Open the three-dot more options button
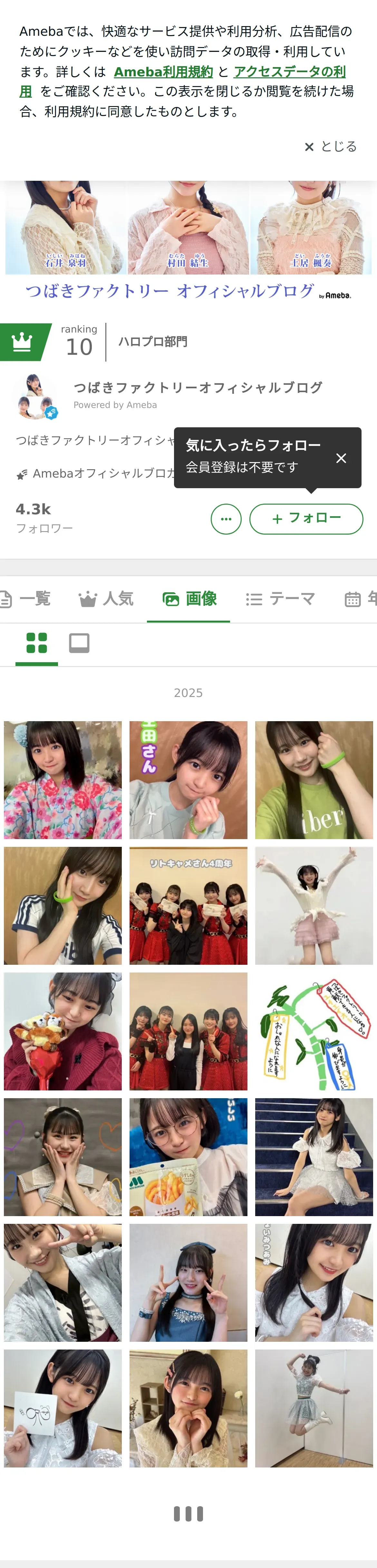The width and height of the screenshot is (377, 1568). click(x=226, y=518)
